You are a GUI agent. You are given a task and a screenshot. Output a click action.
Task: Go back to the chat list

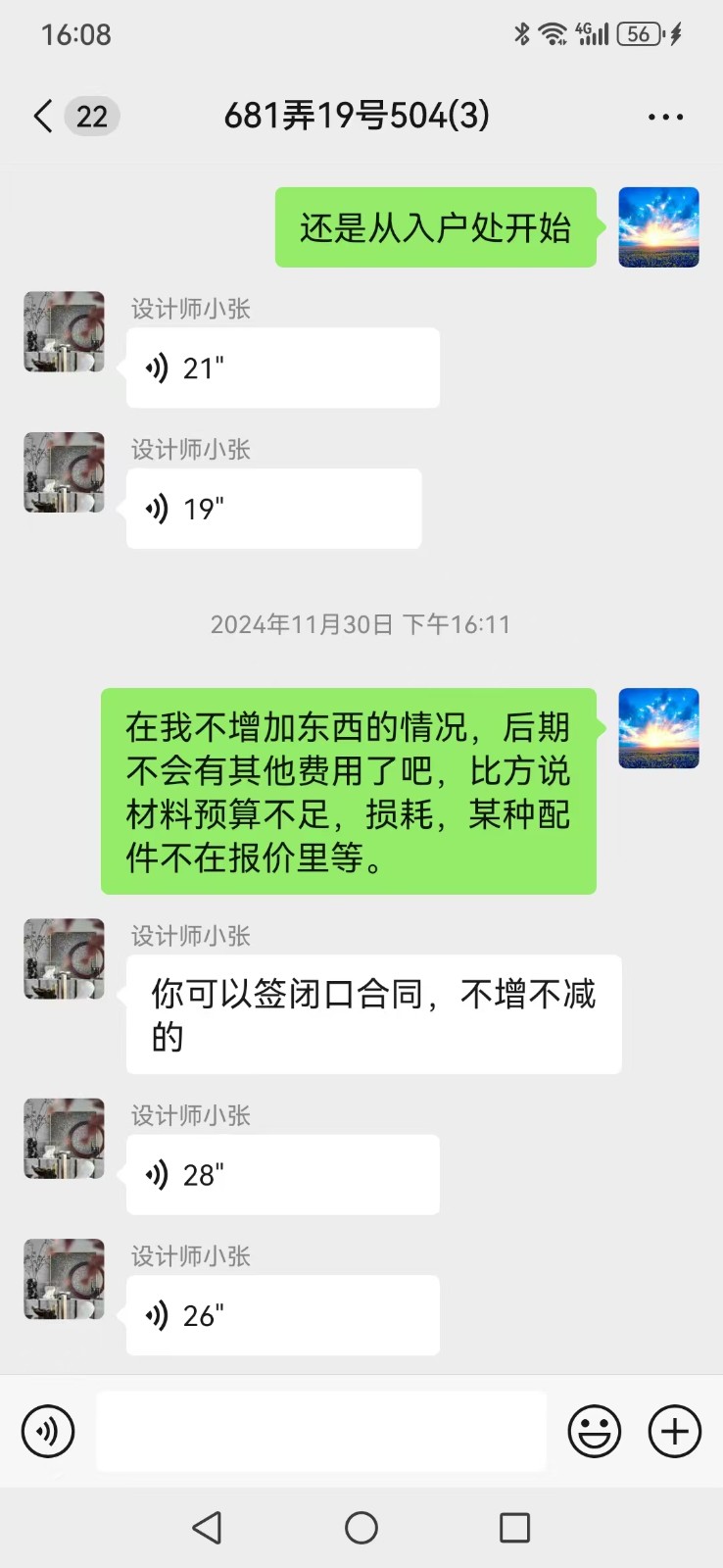[x=43, y=117]
